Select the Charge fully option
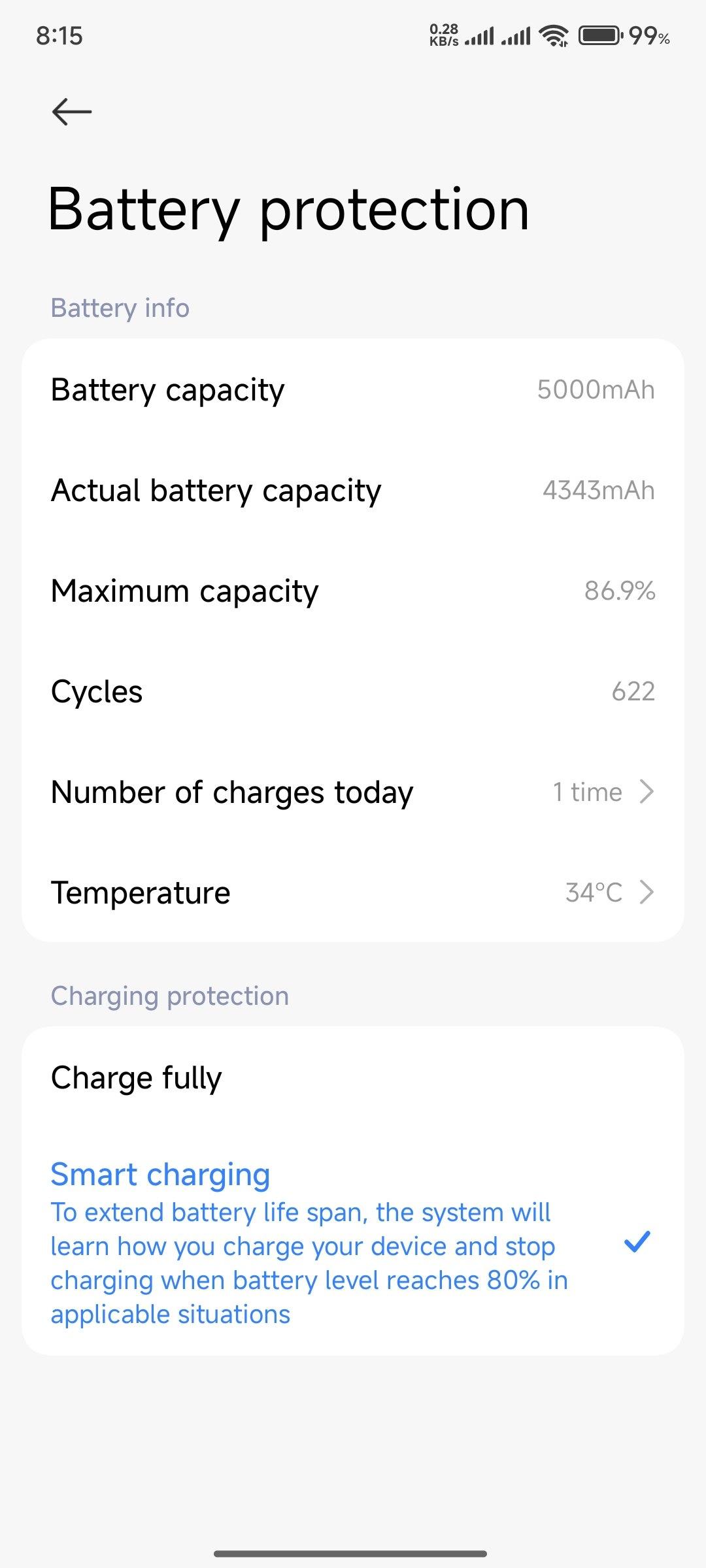 coord(353,1078)
